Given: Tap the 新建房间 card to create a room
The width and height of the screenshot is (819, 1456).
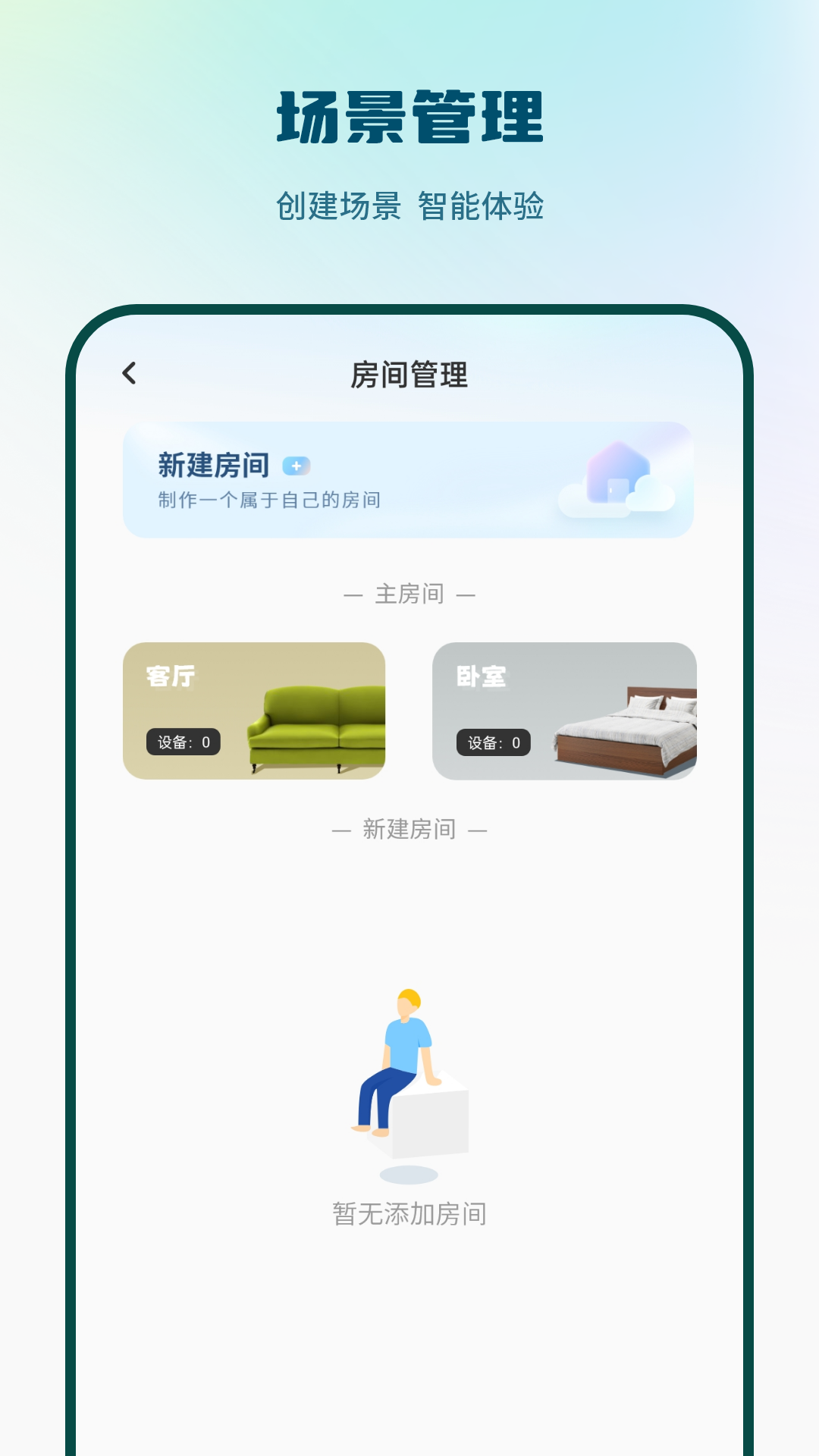Looking at the screenshot, I should click(409, 480).
